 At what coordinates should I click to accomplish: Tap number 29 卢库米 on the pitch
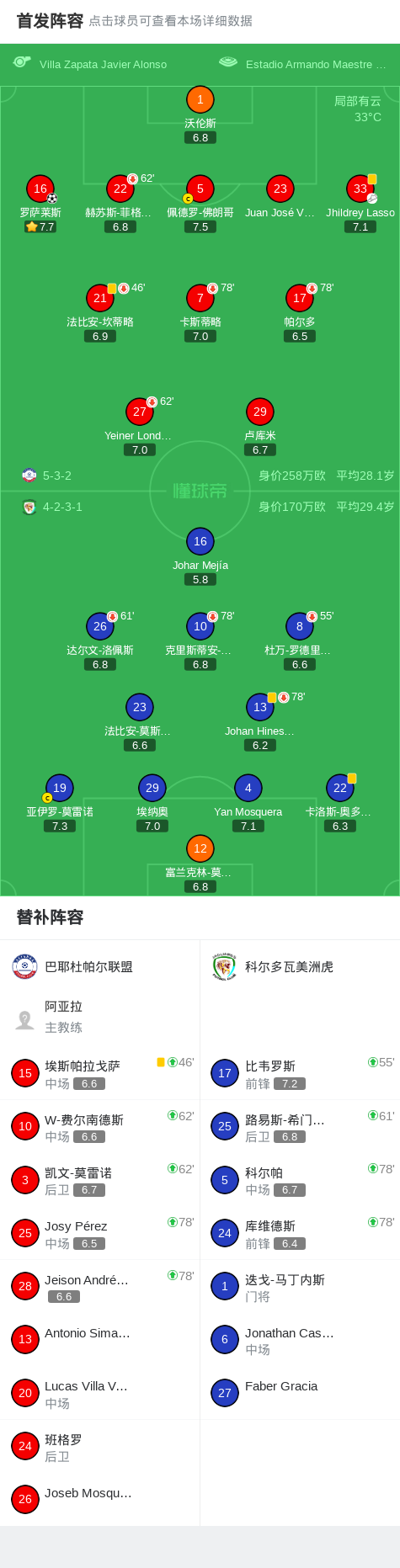point(259,427)
